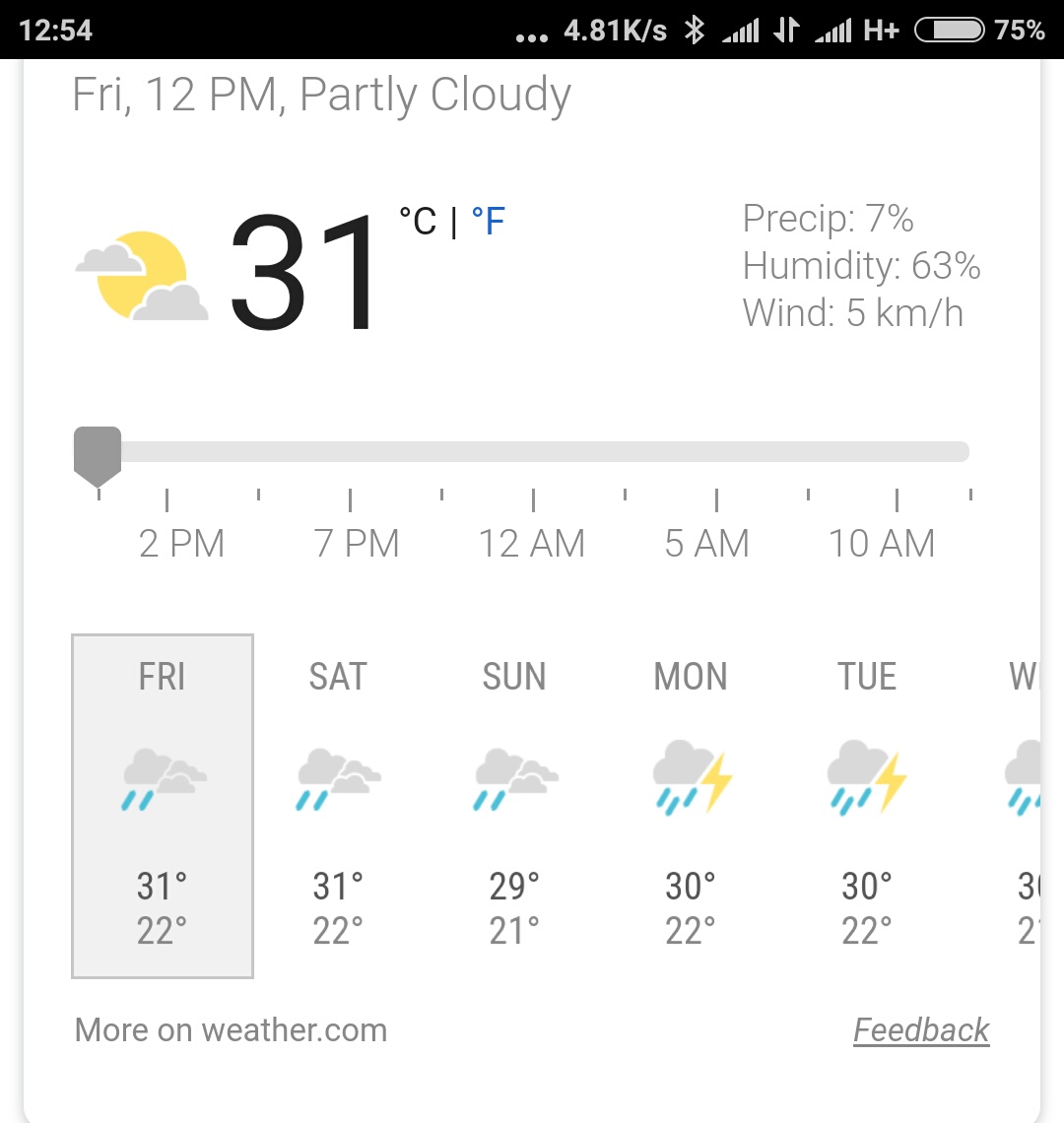Screen dimensions: 1064x1123
Task: View Monday's thunderstorm forecast
Action: pyautogui.click(x=691, y=806)
